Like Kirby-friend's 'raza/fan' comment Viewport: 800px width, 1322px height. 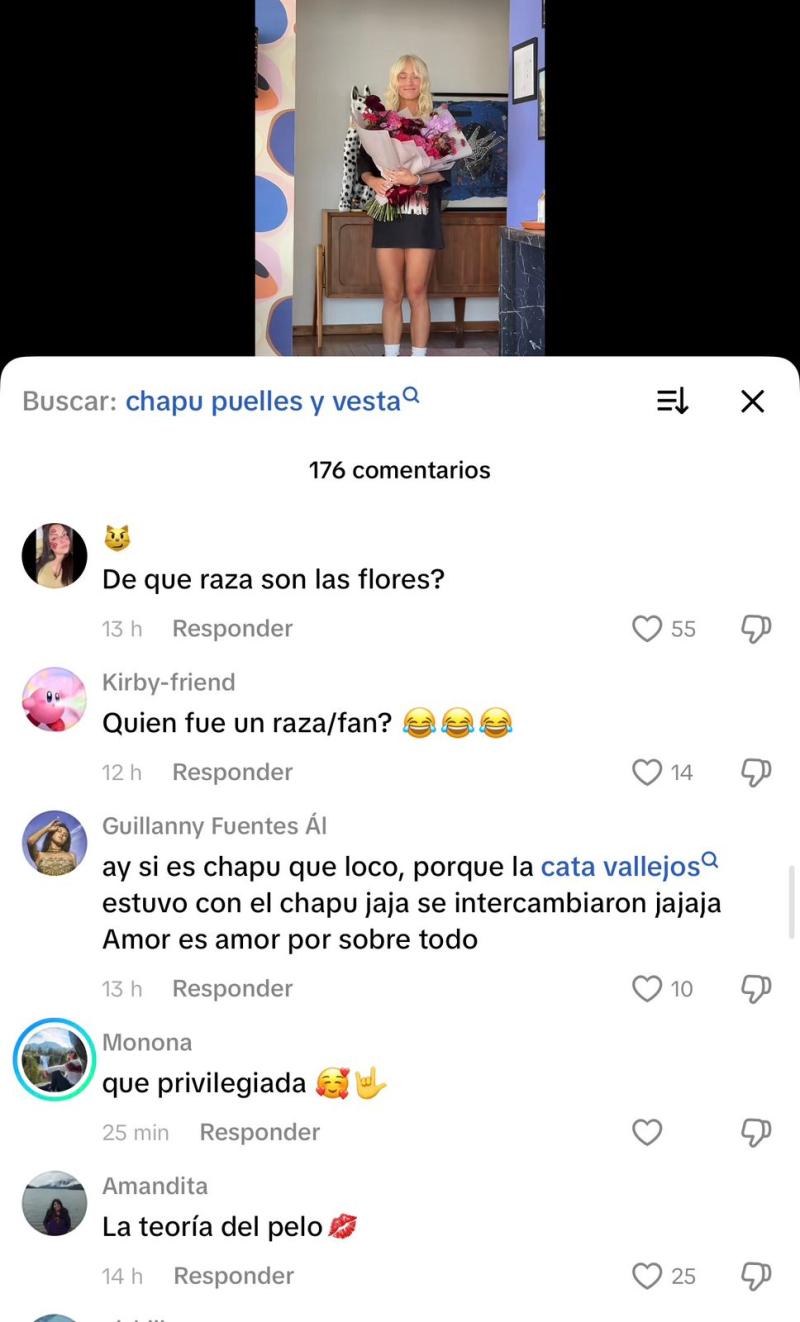[x=647, y=772]
